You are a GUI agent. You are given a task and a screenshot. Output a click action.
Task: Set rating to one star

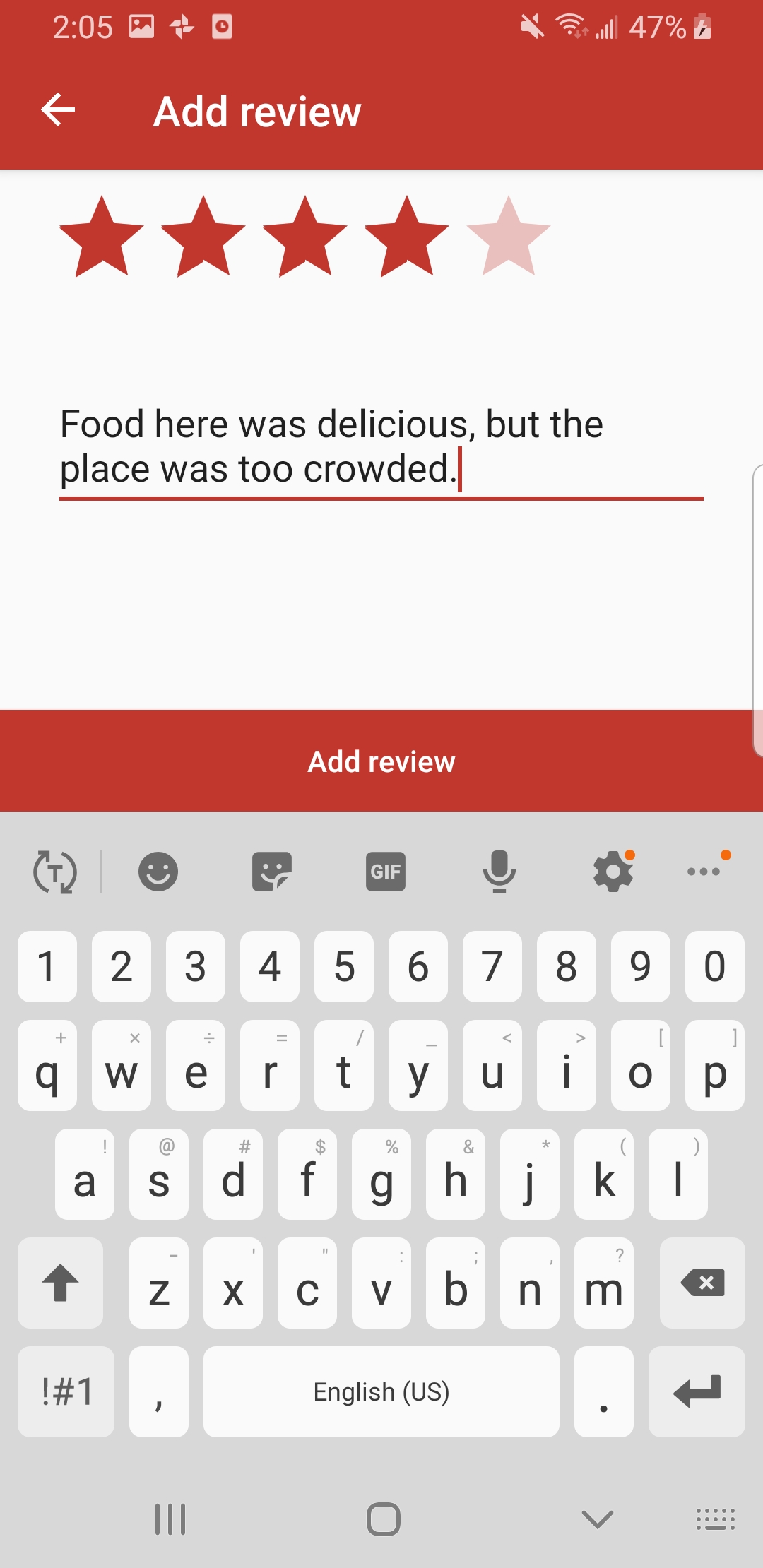tap(102, 237)
